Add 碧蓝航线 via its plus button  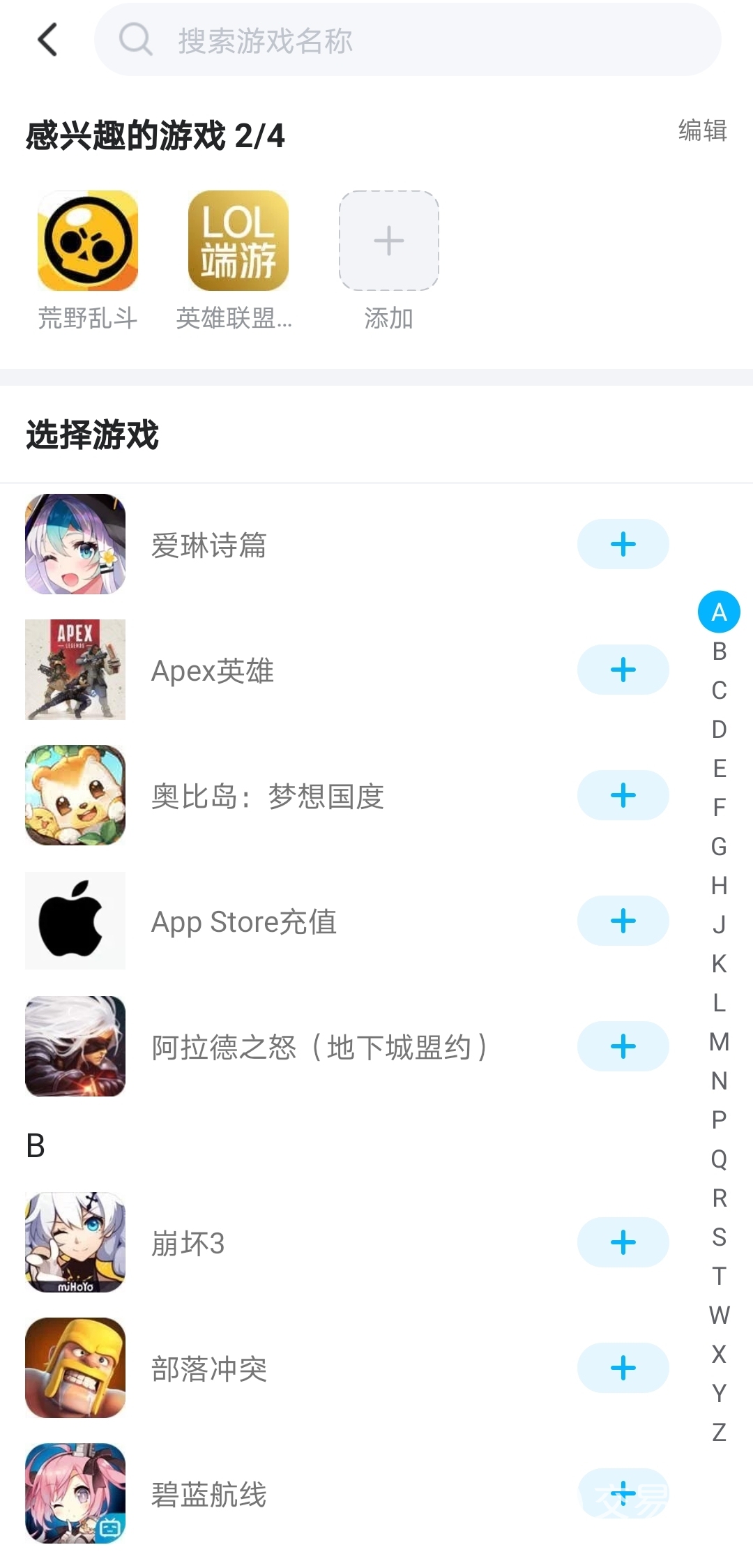[623, 1493]
